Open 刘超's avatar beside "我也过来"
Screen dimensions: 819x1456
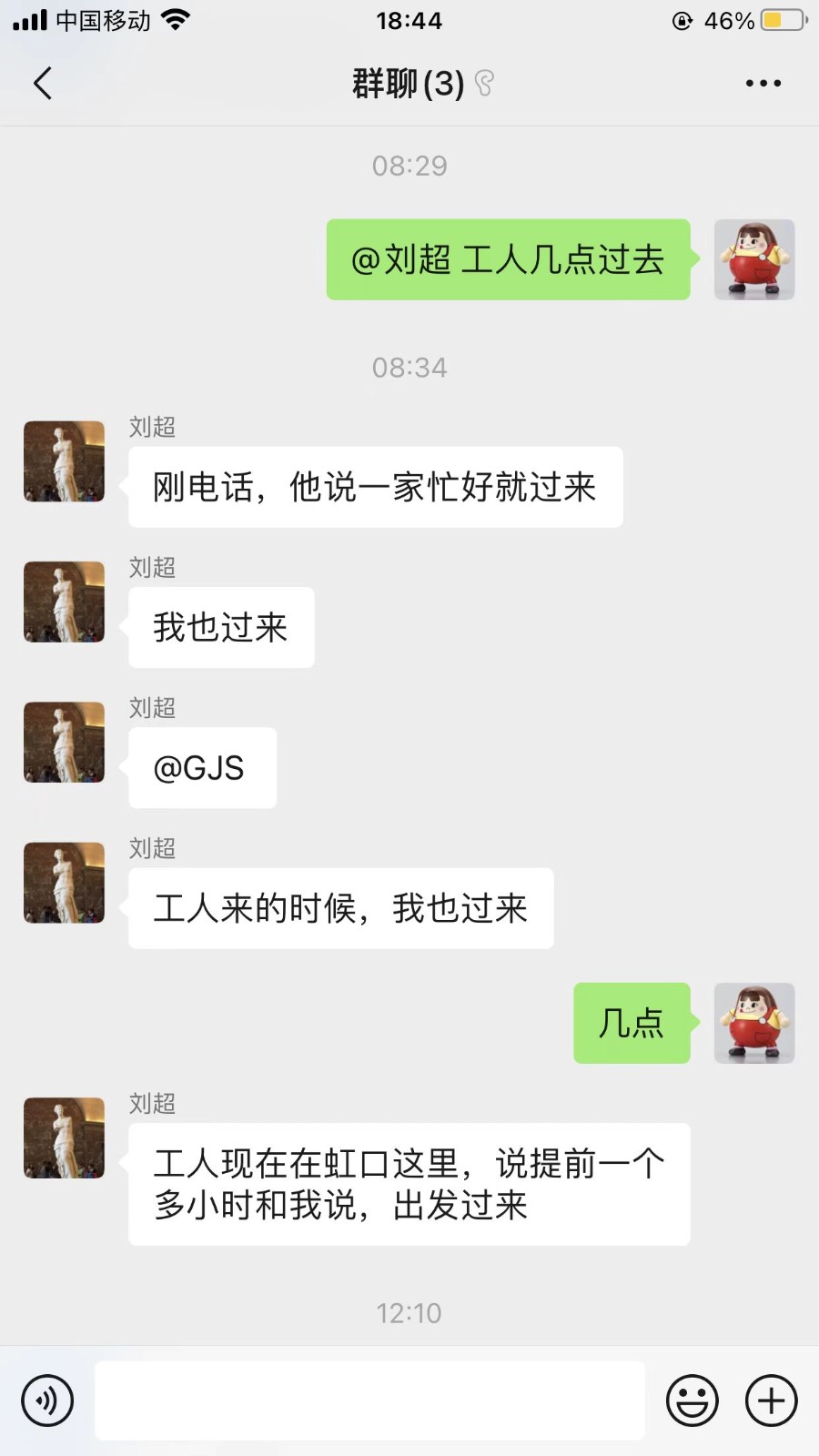(64, 602)
